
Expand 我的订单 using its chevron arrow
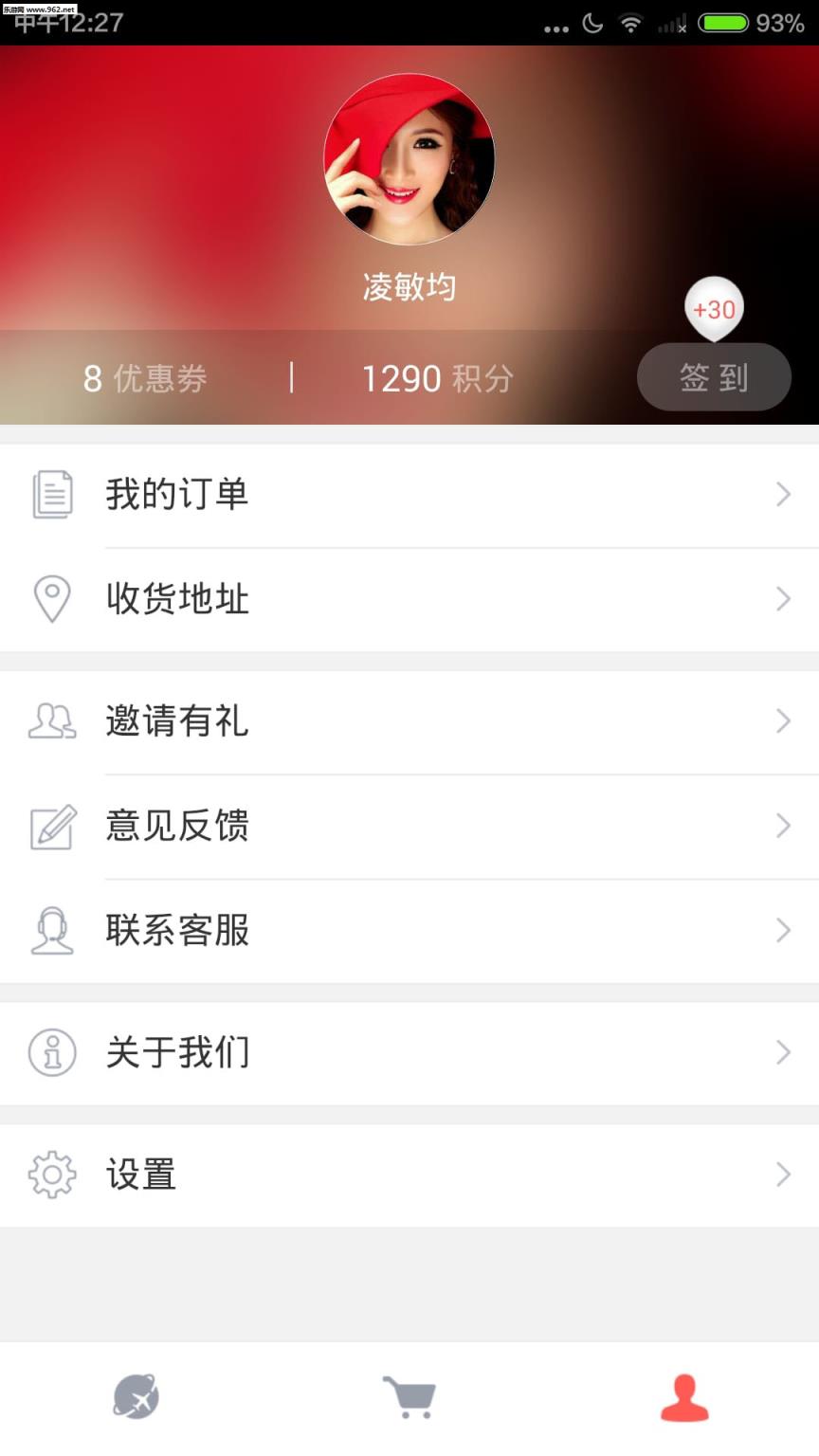click(x=781, y=494)
